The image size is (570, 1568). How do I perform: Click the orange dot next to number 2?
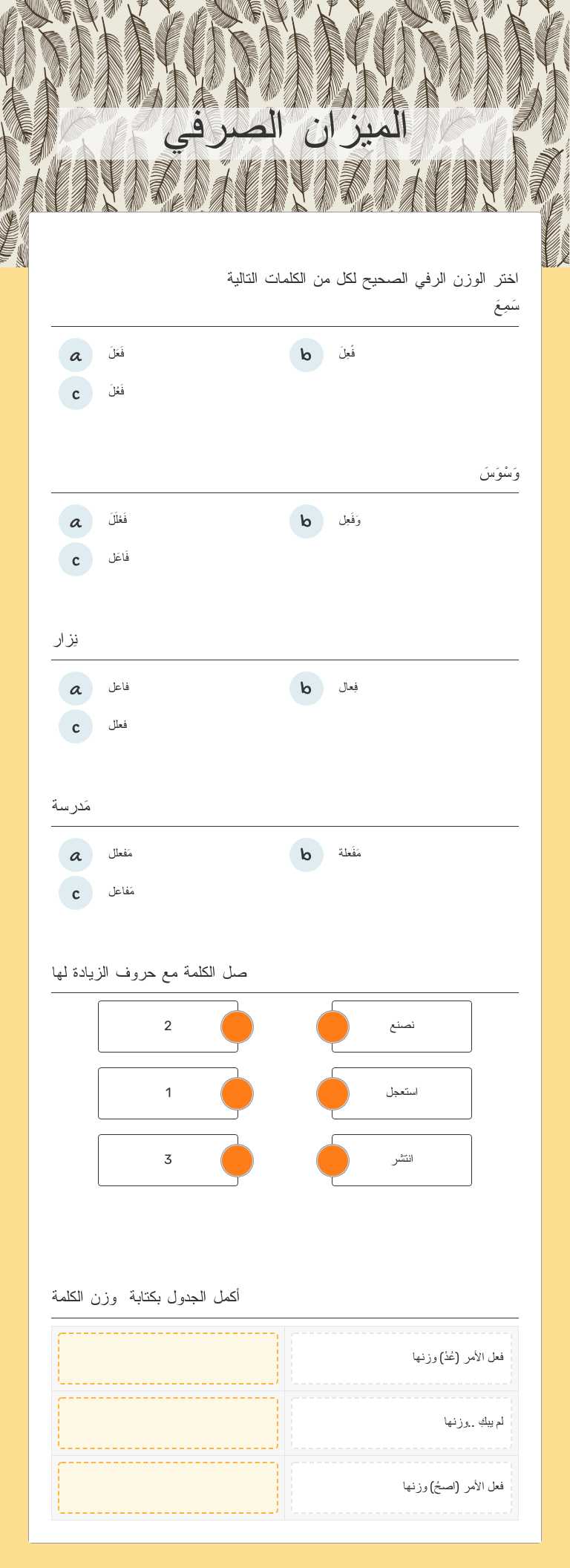[237, 1026]
